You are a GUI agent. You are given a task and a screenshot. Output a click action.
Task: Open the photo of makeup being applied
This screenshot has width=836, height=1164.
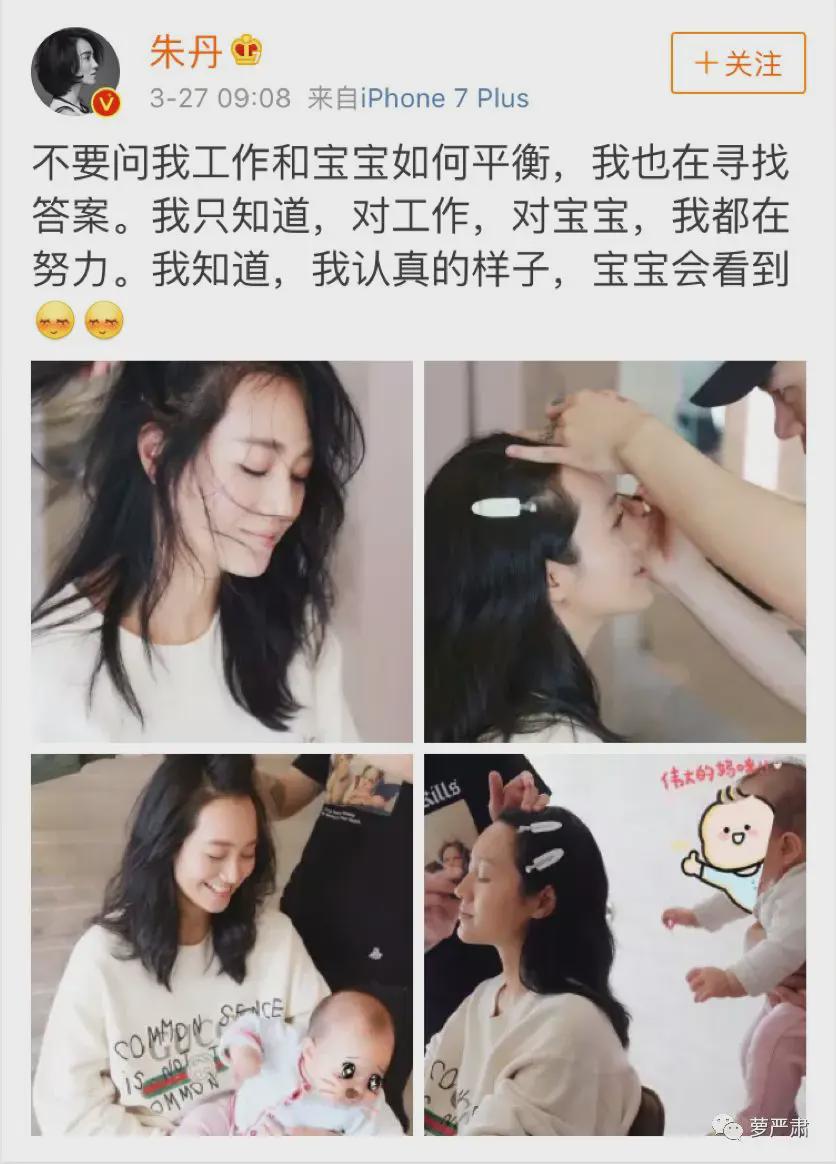point(614,551)
